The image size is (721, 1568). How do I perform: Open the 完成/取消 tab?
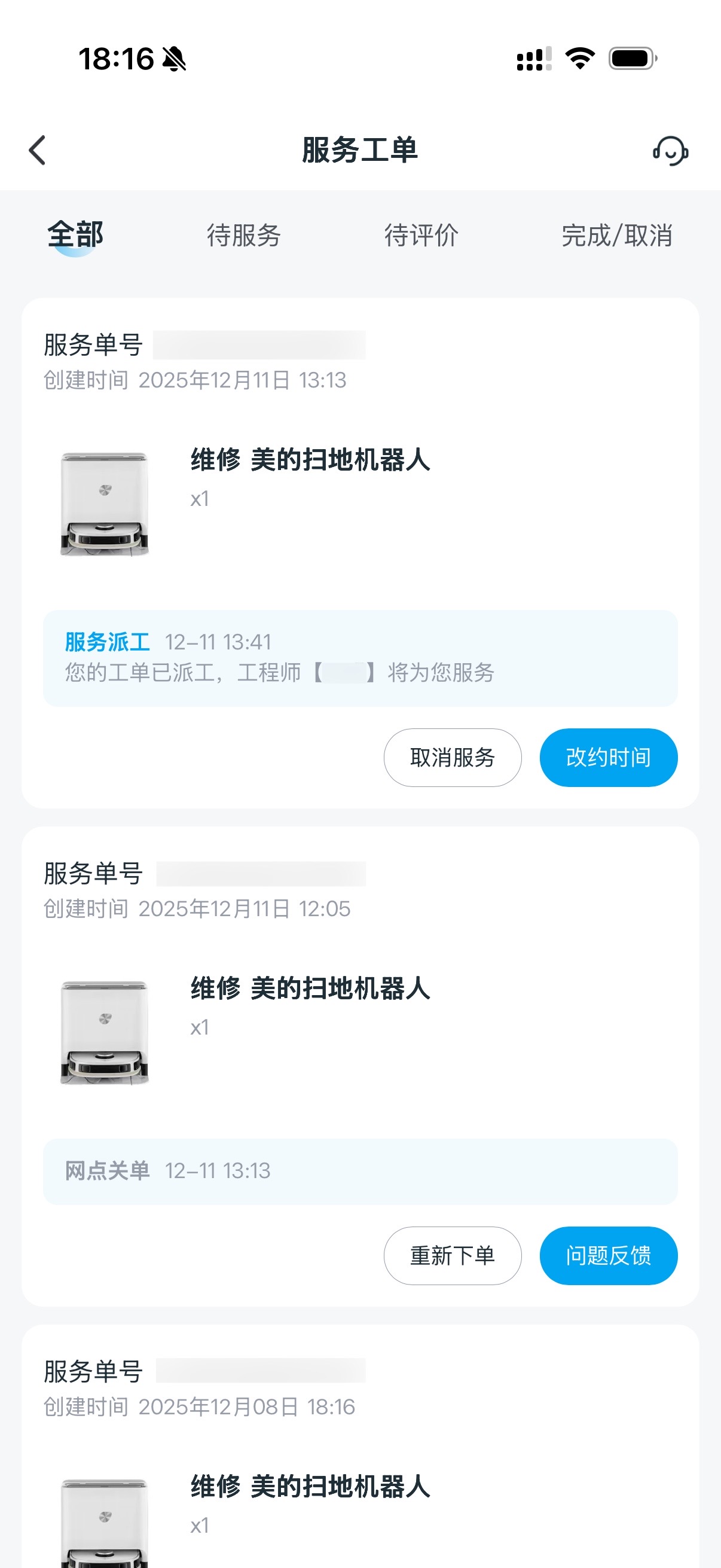click(x=616, y=236)
